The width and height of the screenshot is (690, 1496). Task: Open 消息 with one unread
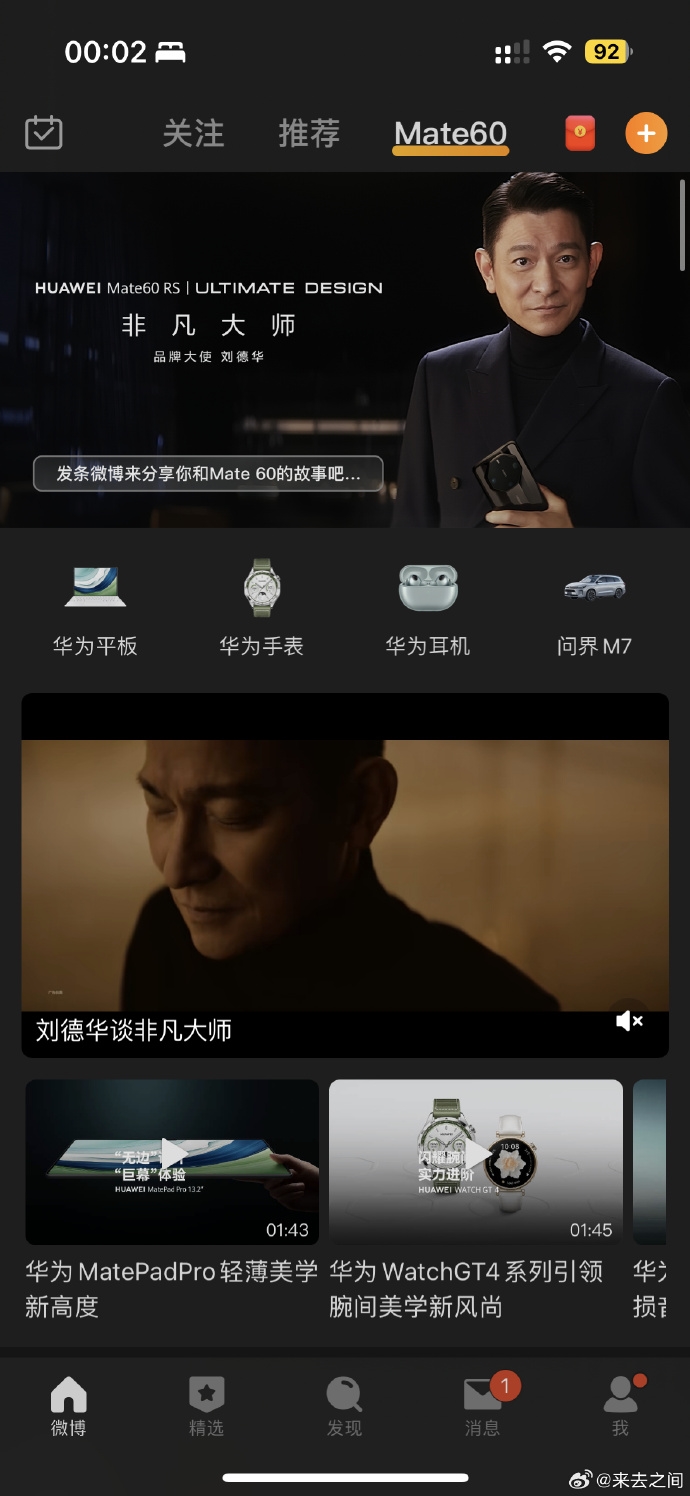(482, 1405)
